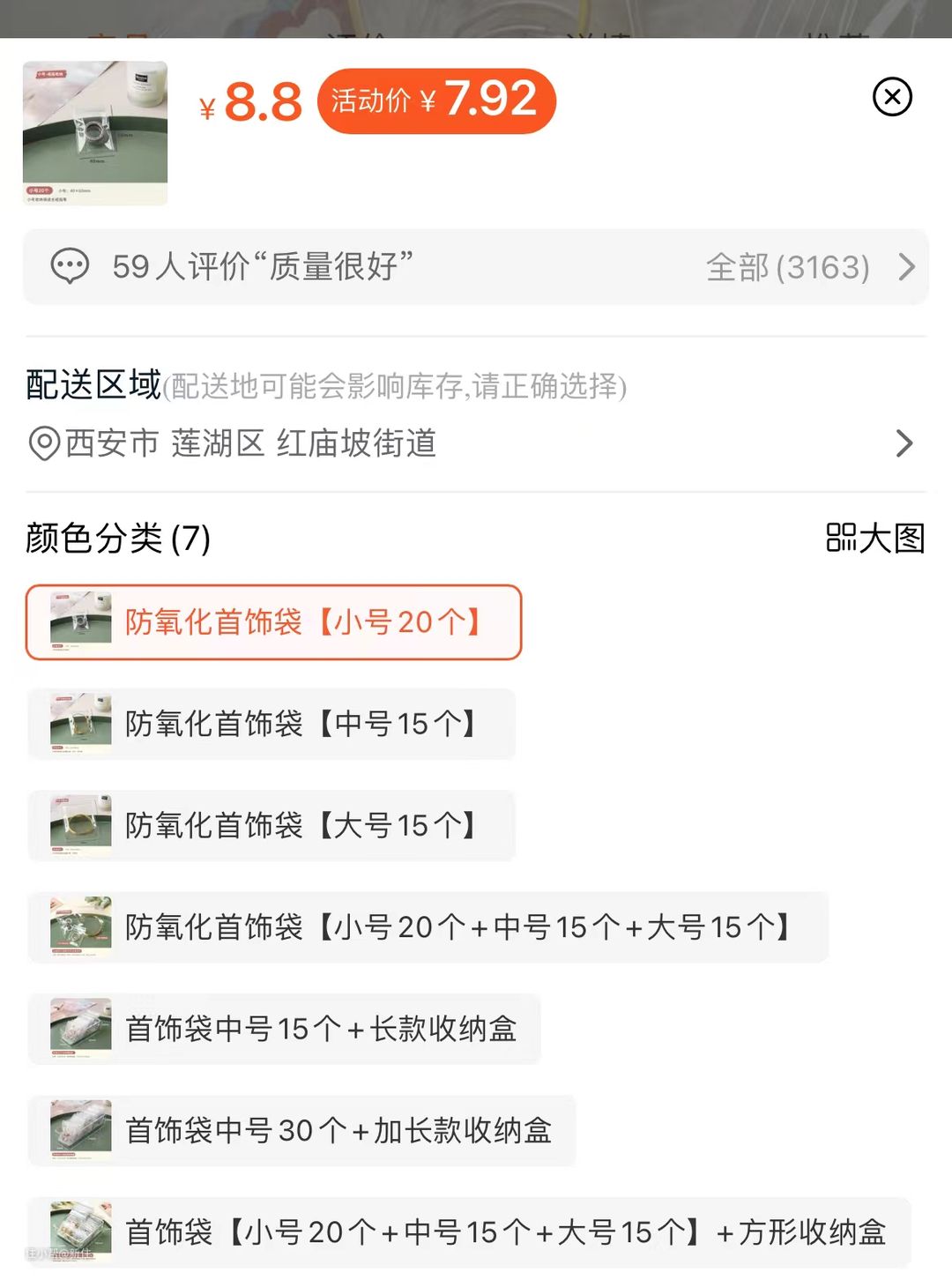
Task: Change delivery area 西安市 莲湖区
Action: pos(476,443)
